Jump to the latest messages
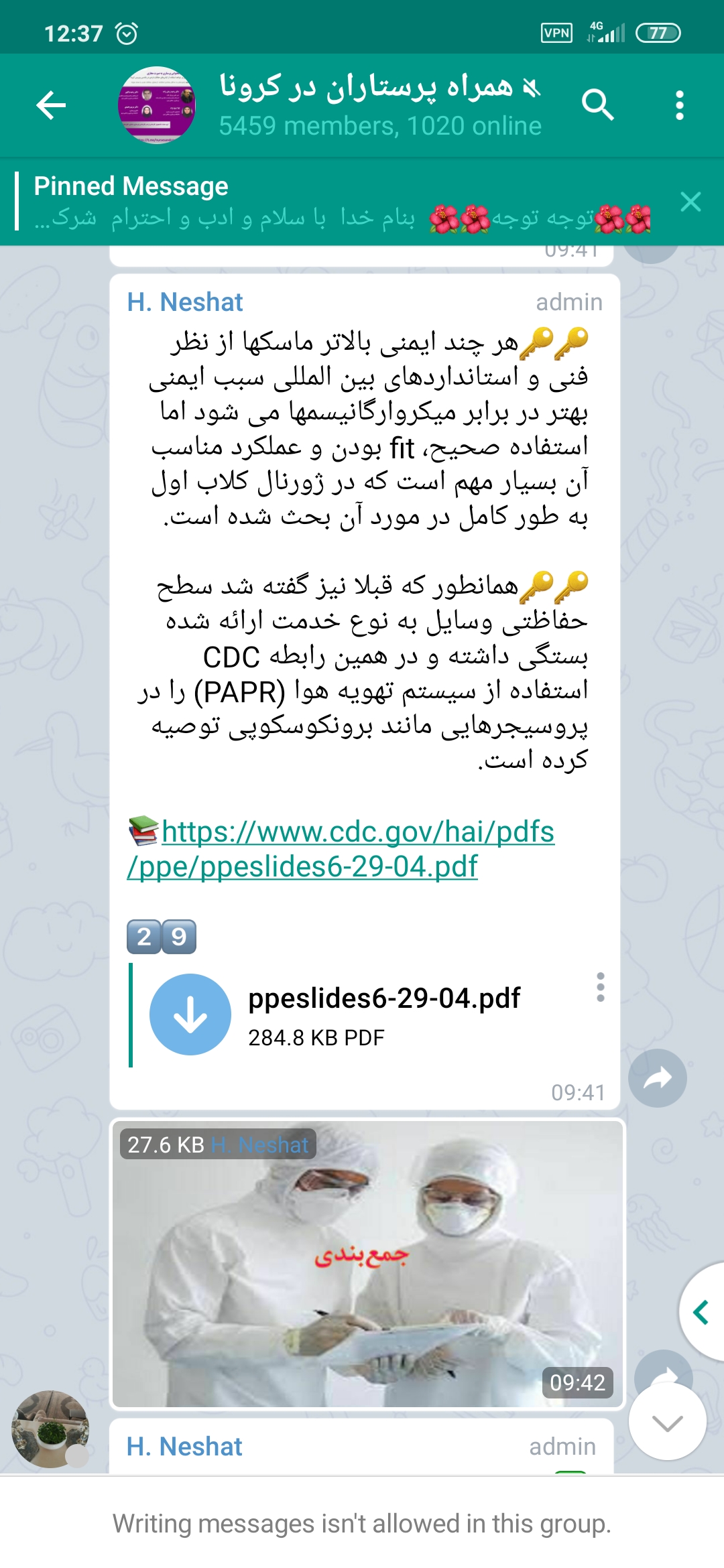The height and width of the screenshot is (1568, 724). tap(667, 1422)
